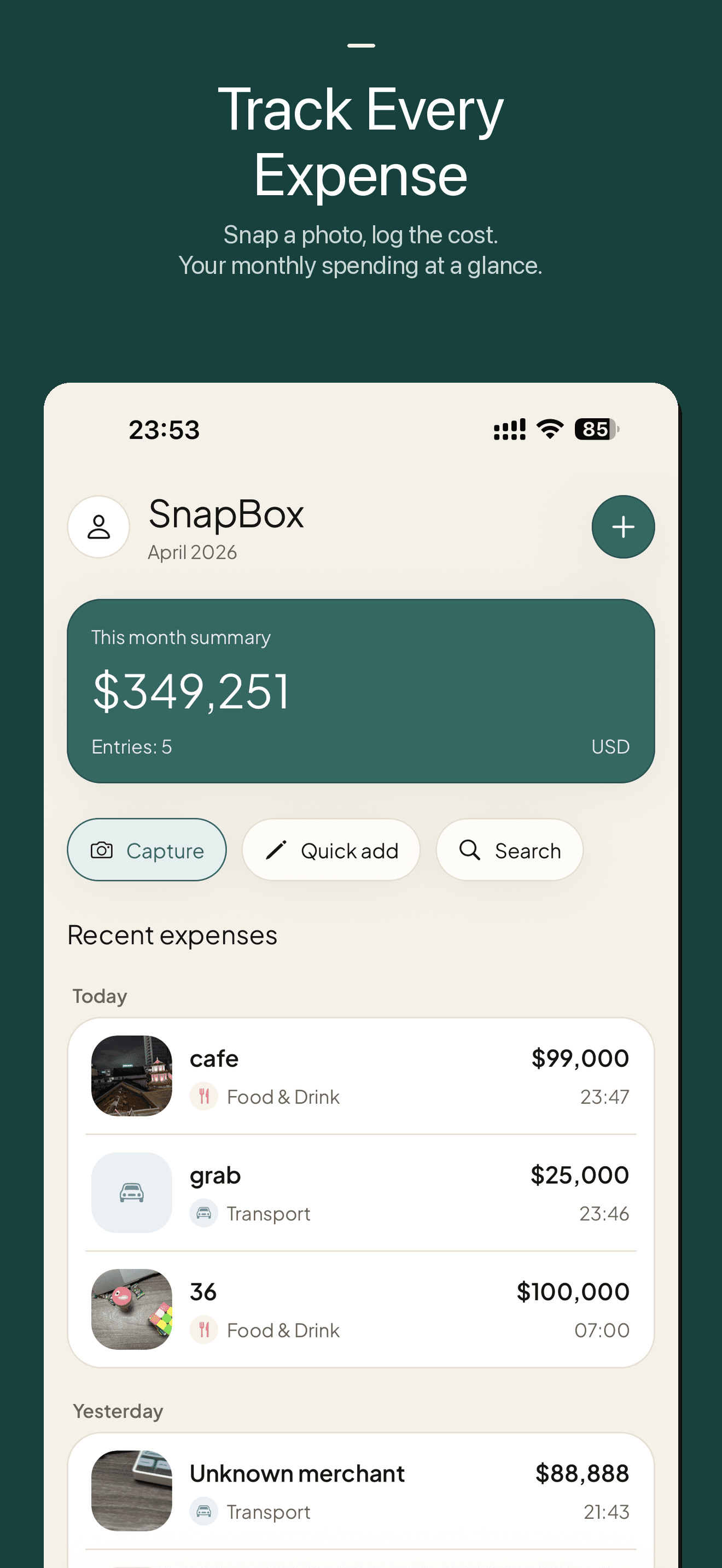Open the profile avatar icon
The image size is (722, 1568).
pos(98,526)
